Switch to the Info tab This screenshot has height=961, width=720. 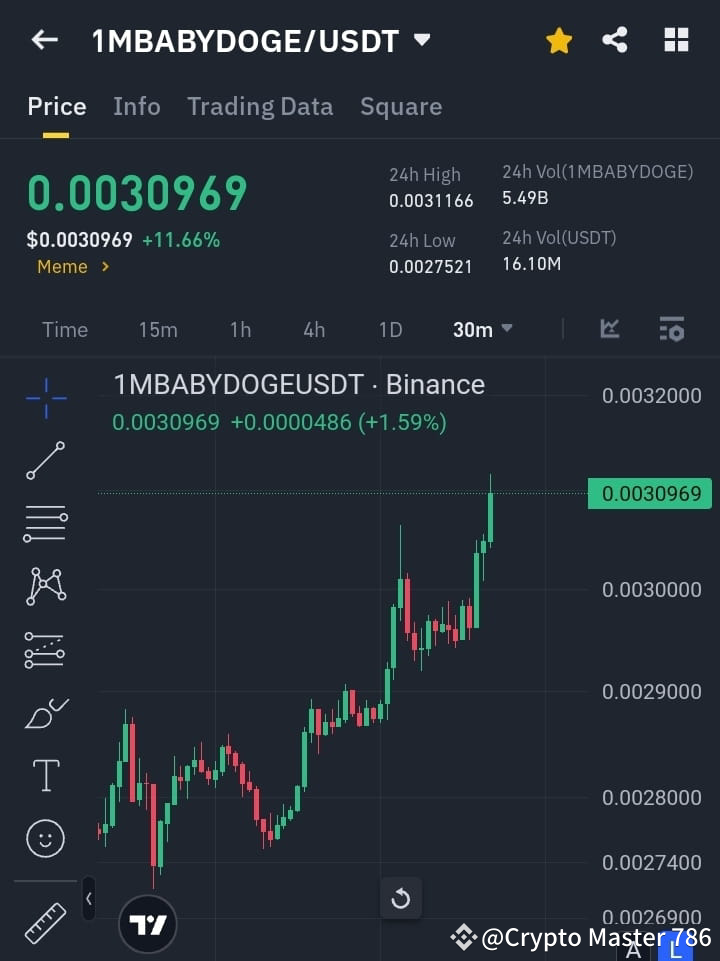pos(137,106)
